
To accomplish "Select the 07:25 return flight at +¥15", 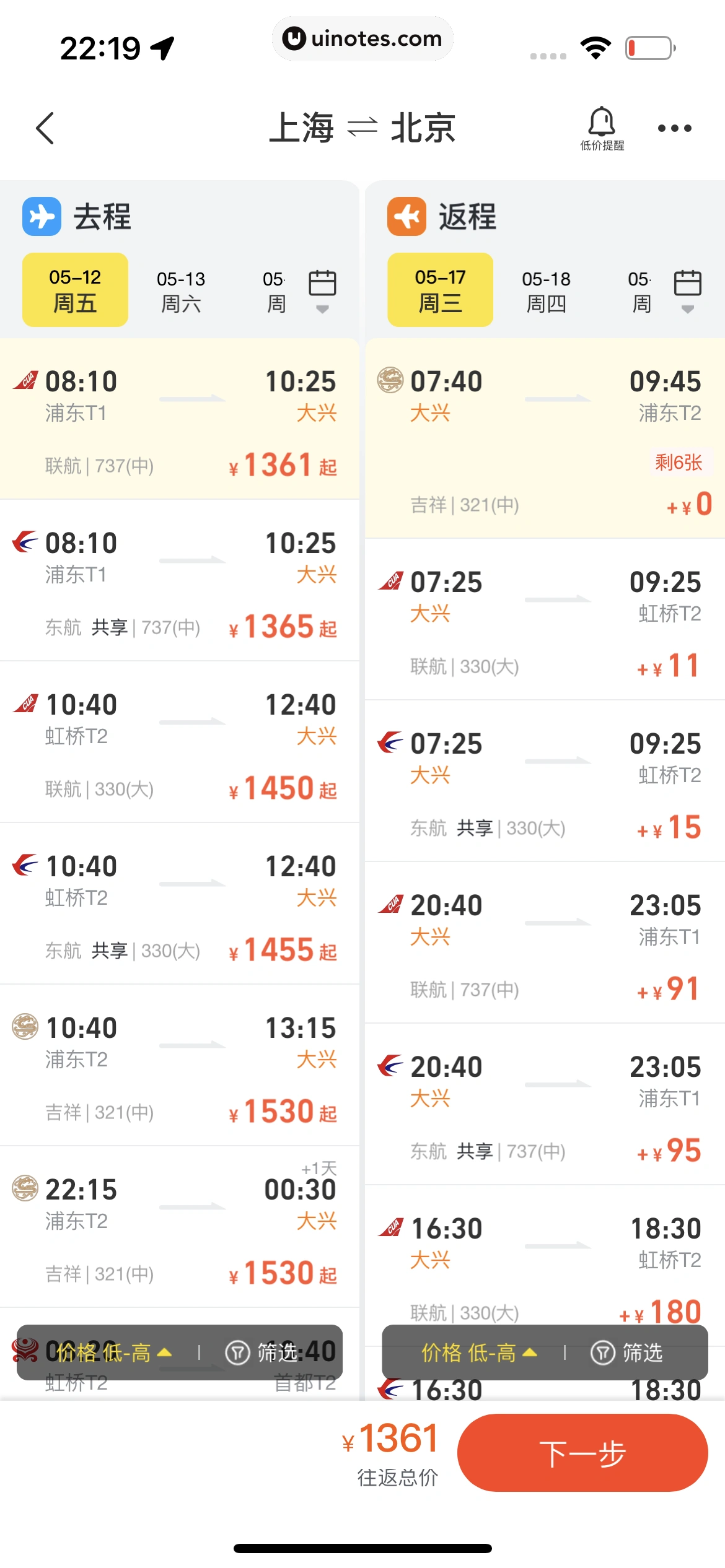I will tap(544, 782).
